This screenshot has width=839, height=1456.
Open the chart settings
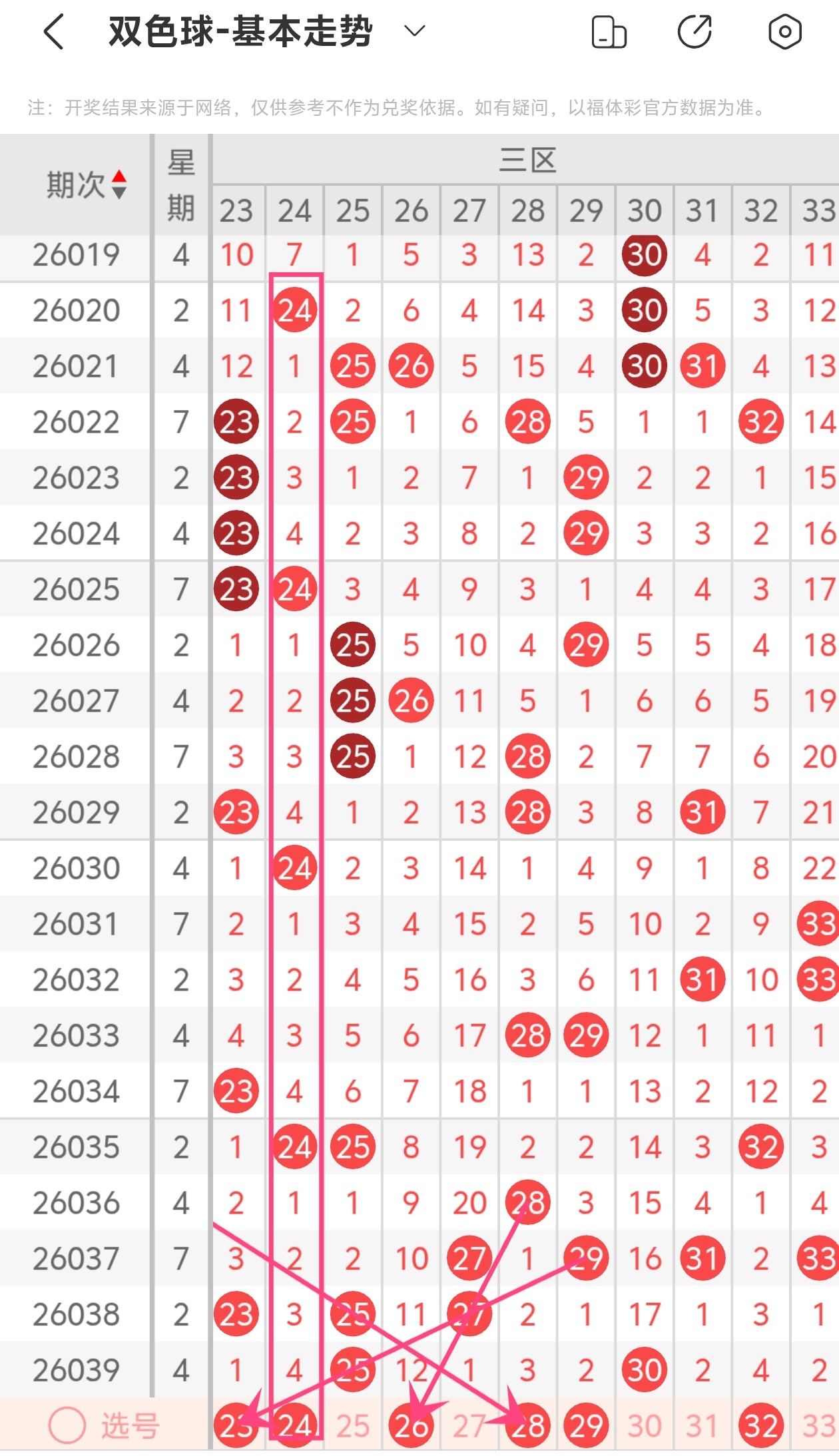point(784,32)
